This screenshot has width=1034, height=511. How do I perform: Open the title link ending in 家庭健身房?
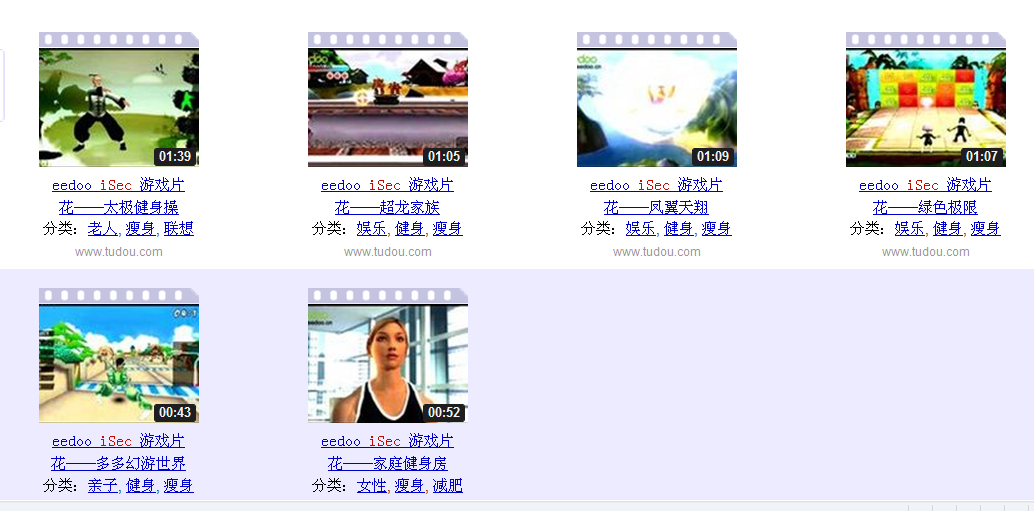click(x=387, y=464)
